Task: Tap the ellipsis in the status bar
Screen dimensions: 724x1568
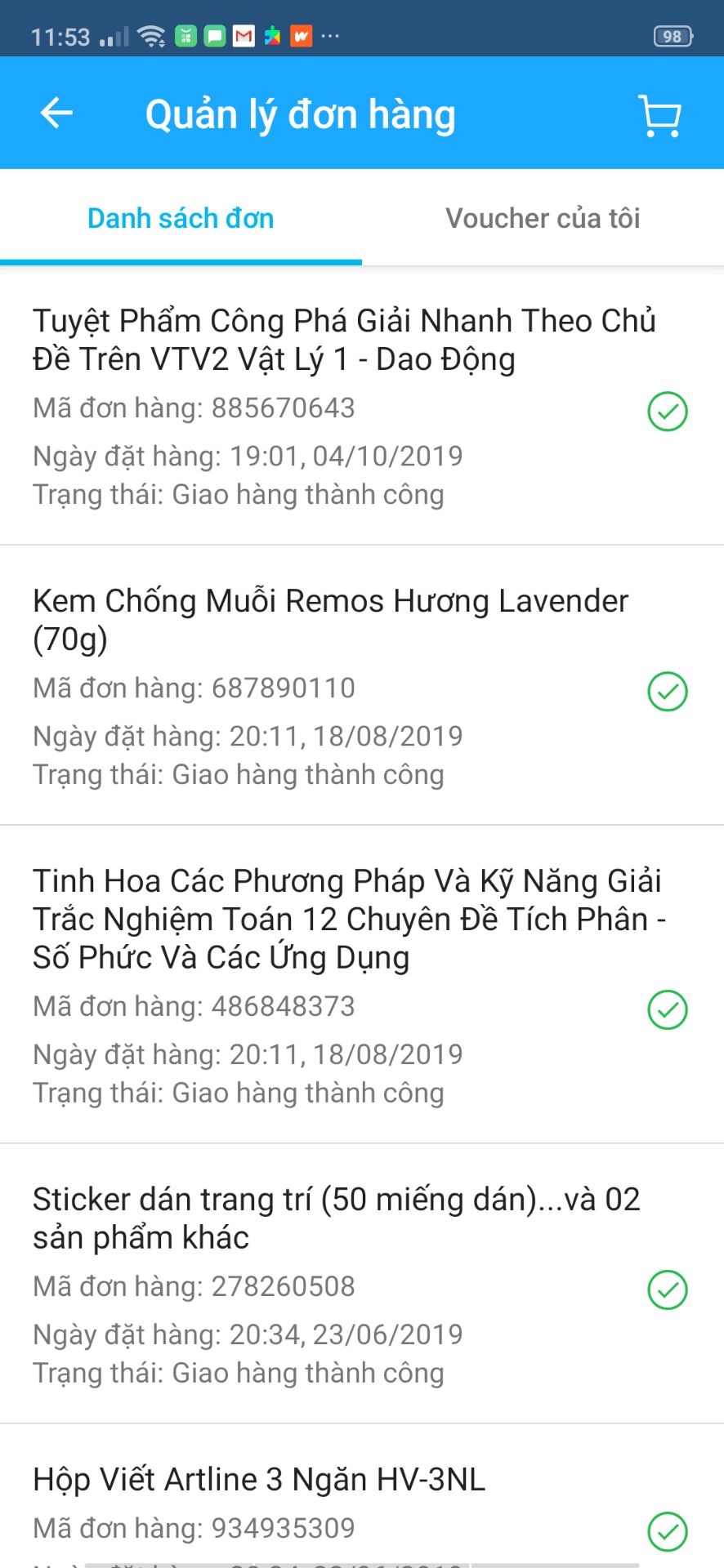Action: [x=330, y=34]
